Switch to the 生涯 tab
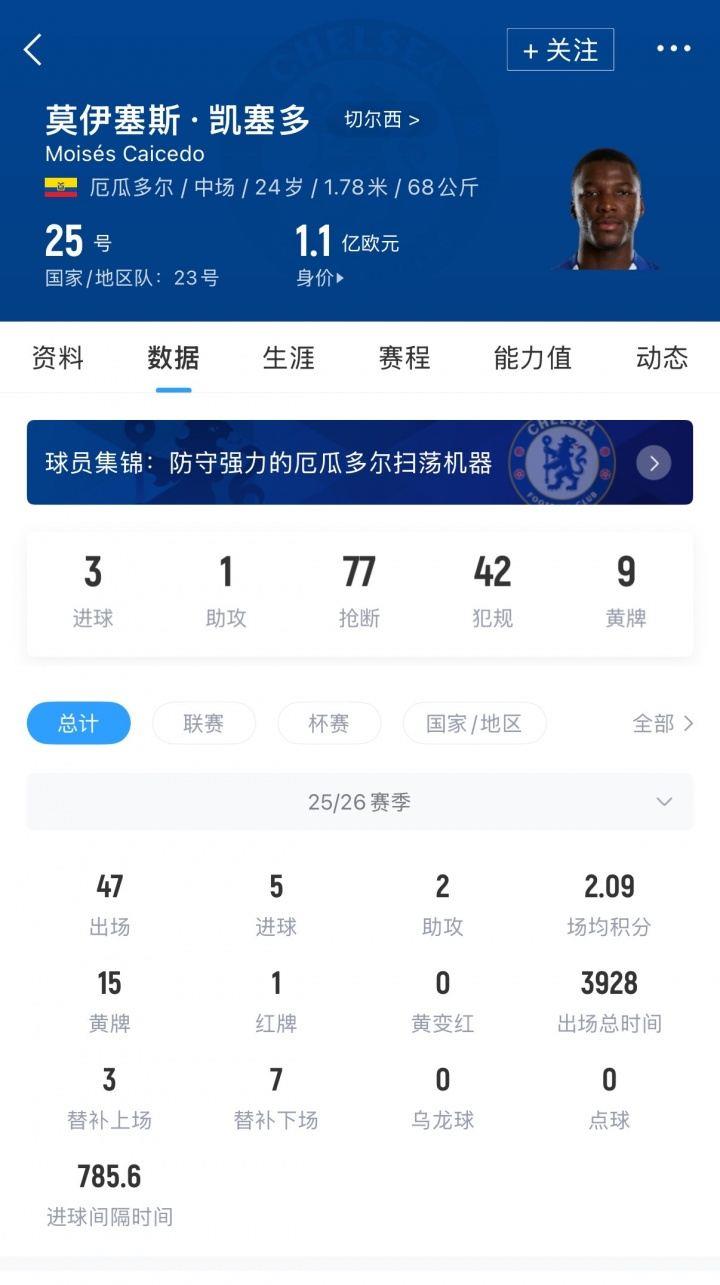Image resolution: width=720 pixels, height=1285 pixels. (288, 358)
